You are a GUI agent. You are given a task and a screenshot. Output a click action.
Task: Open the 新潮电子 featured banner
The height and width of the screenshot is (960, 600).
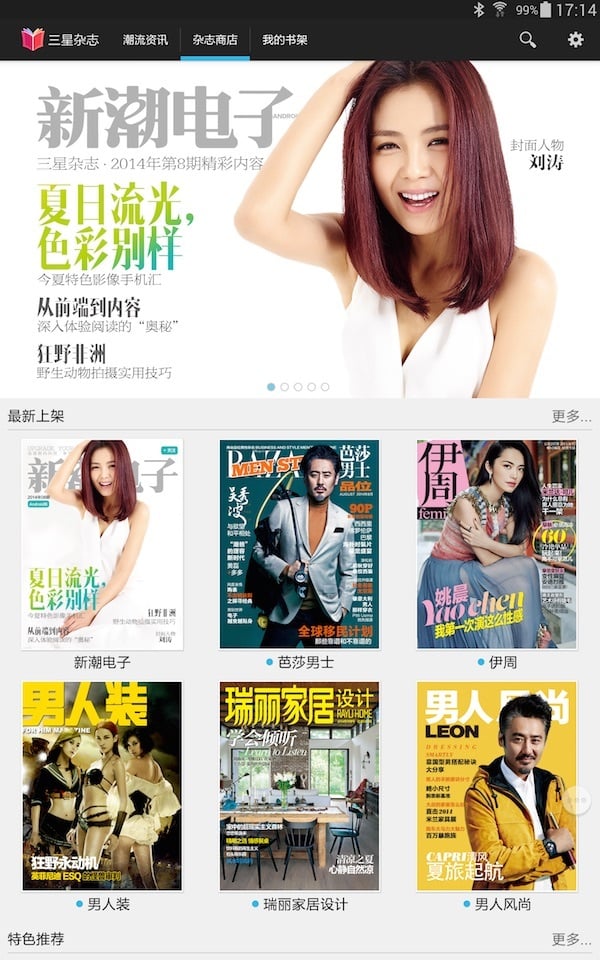tap(300, 228)
